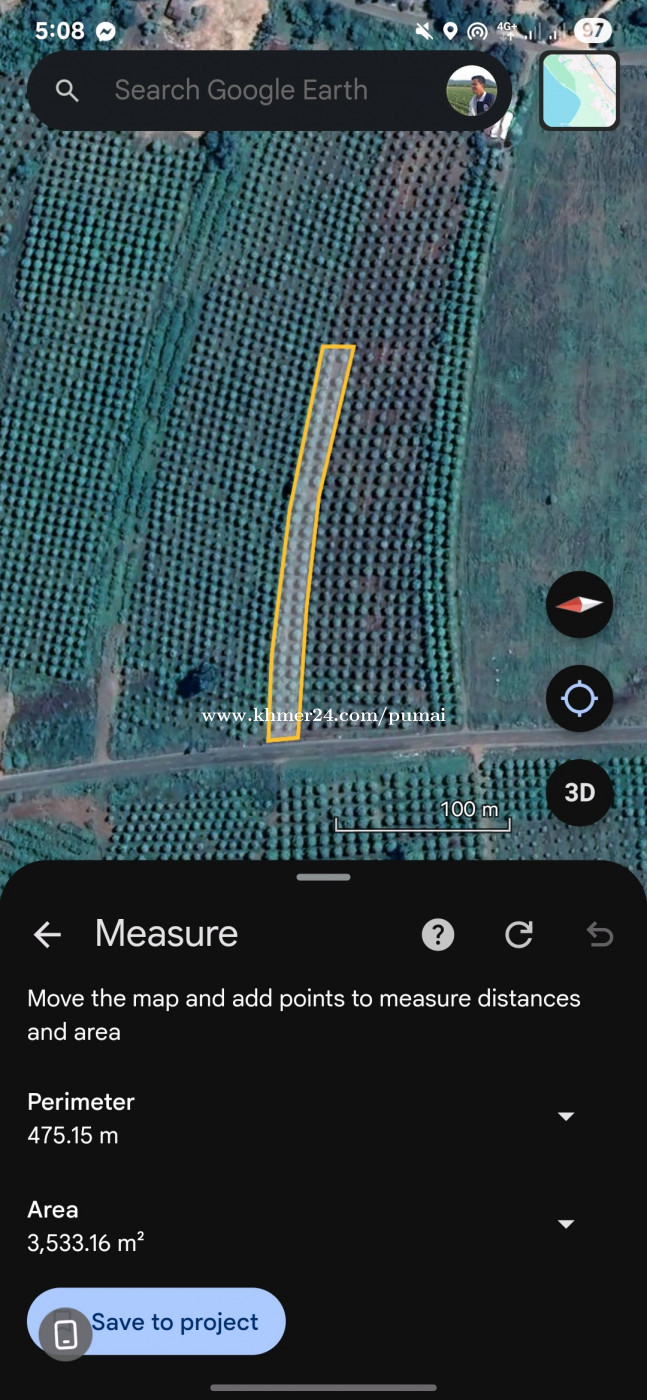Viewport: 647px width, 1400px height.
Task: Open the account profile picture
Action: click(x=471, y=91)
